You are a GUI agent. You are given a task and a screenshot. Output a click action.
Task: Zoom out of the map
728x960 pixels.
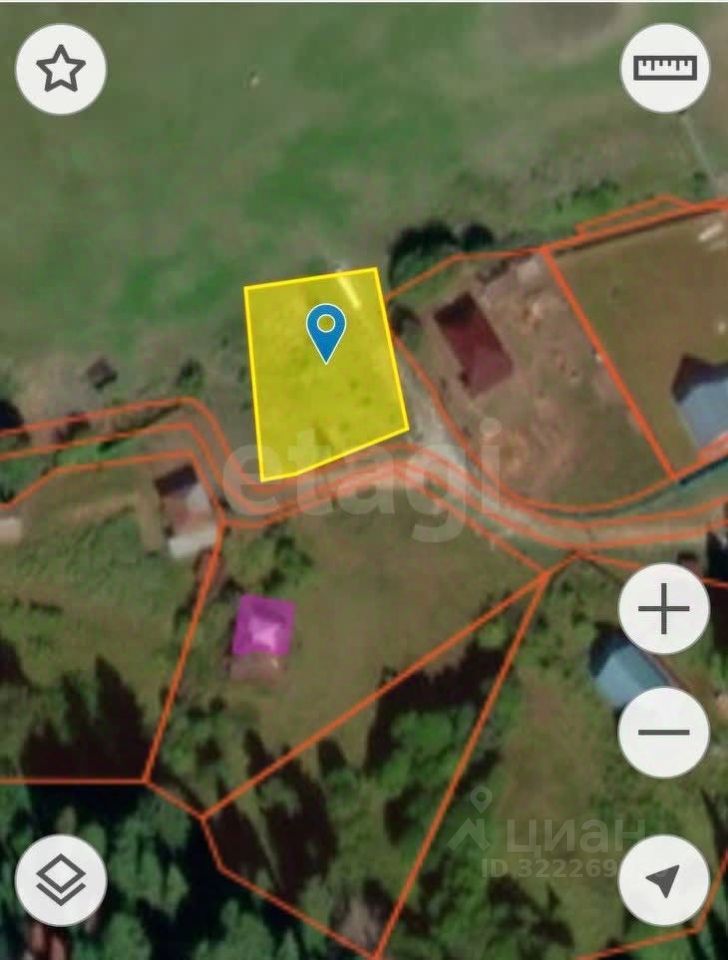663,732
